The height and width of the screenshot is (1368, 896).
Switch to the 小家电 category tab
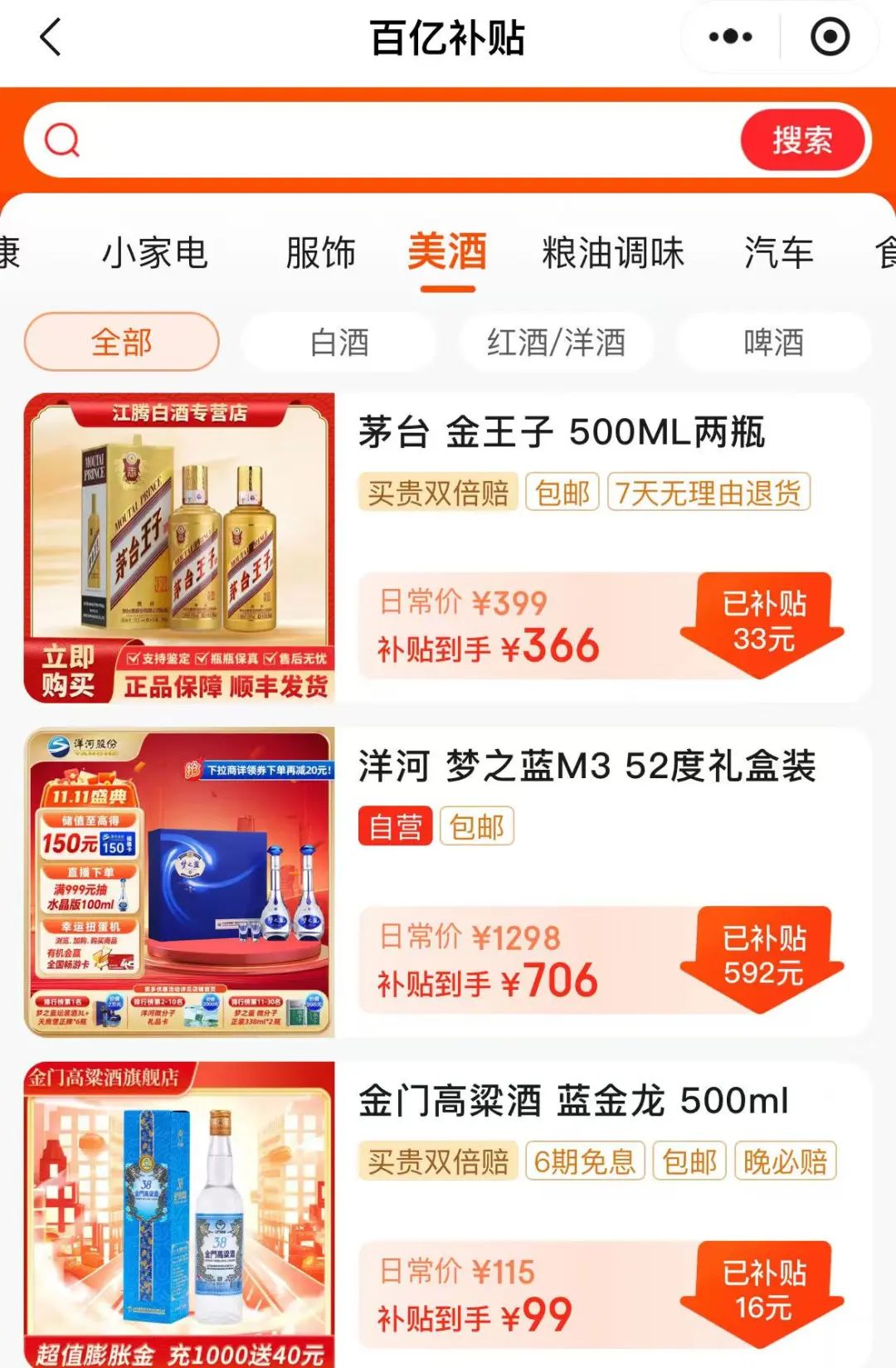click(155, 253)
